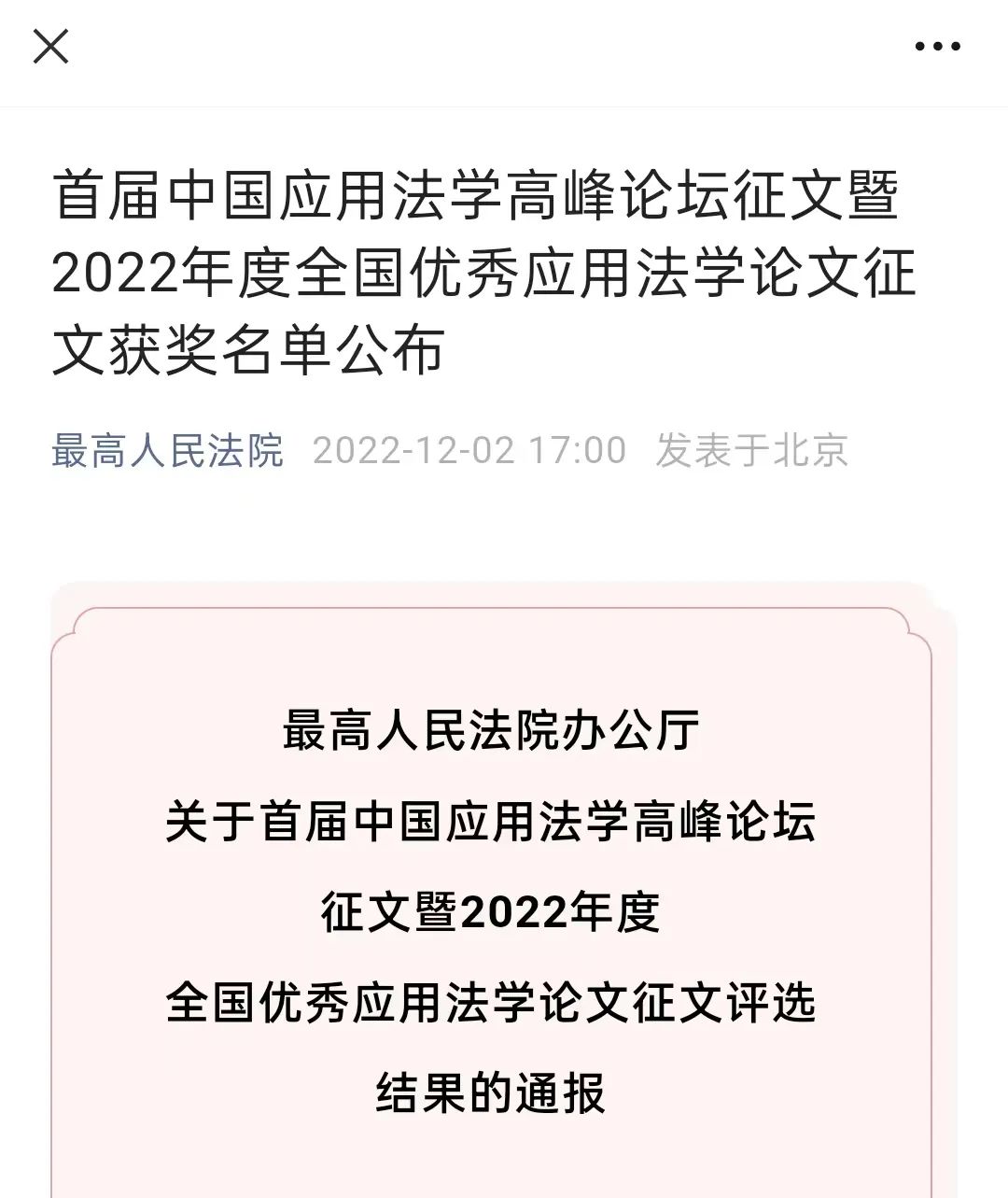The width and height of the screenshot is (1008, 1198).
Task: Open the three-dot more options menu
Action: (937, 46)
